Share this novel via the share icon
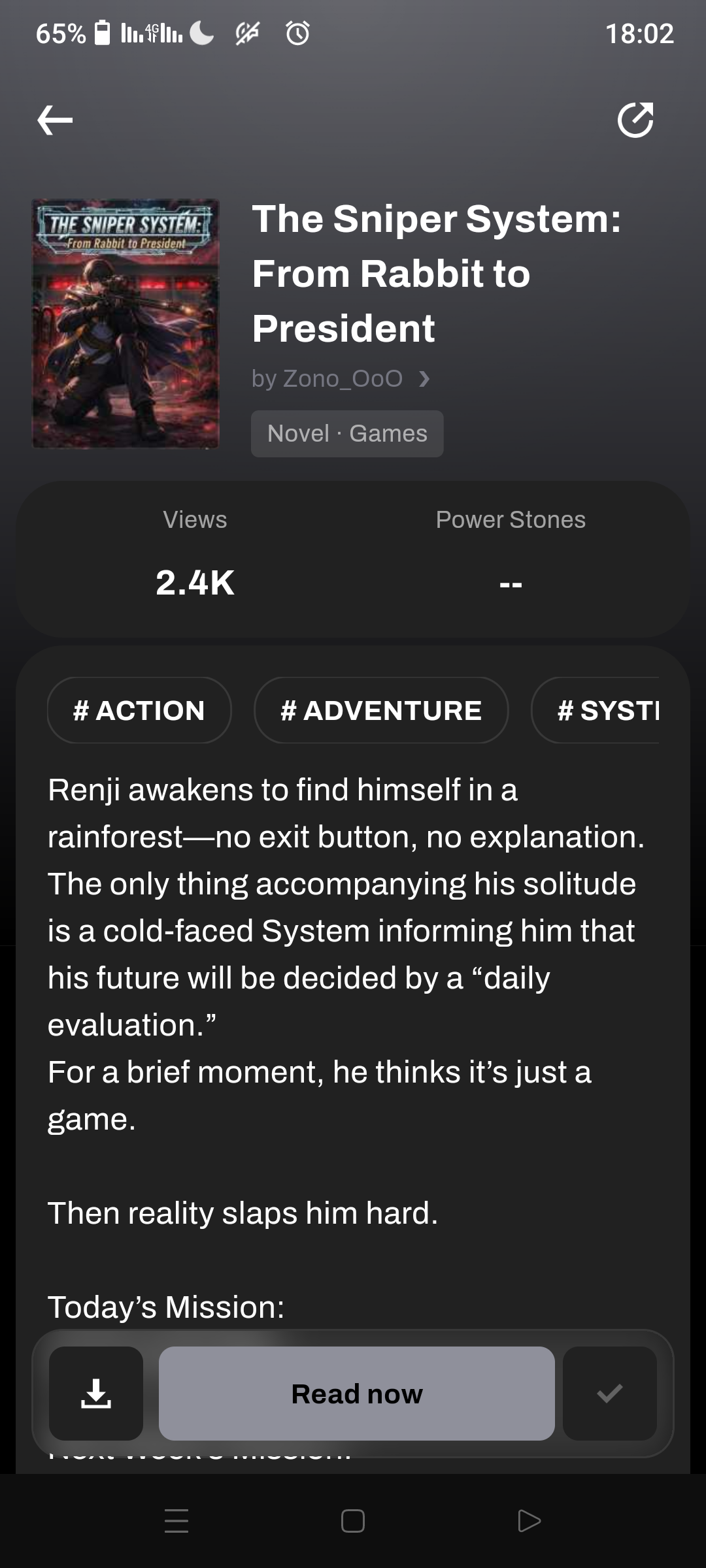 [635, 120]
